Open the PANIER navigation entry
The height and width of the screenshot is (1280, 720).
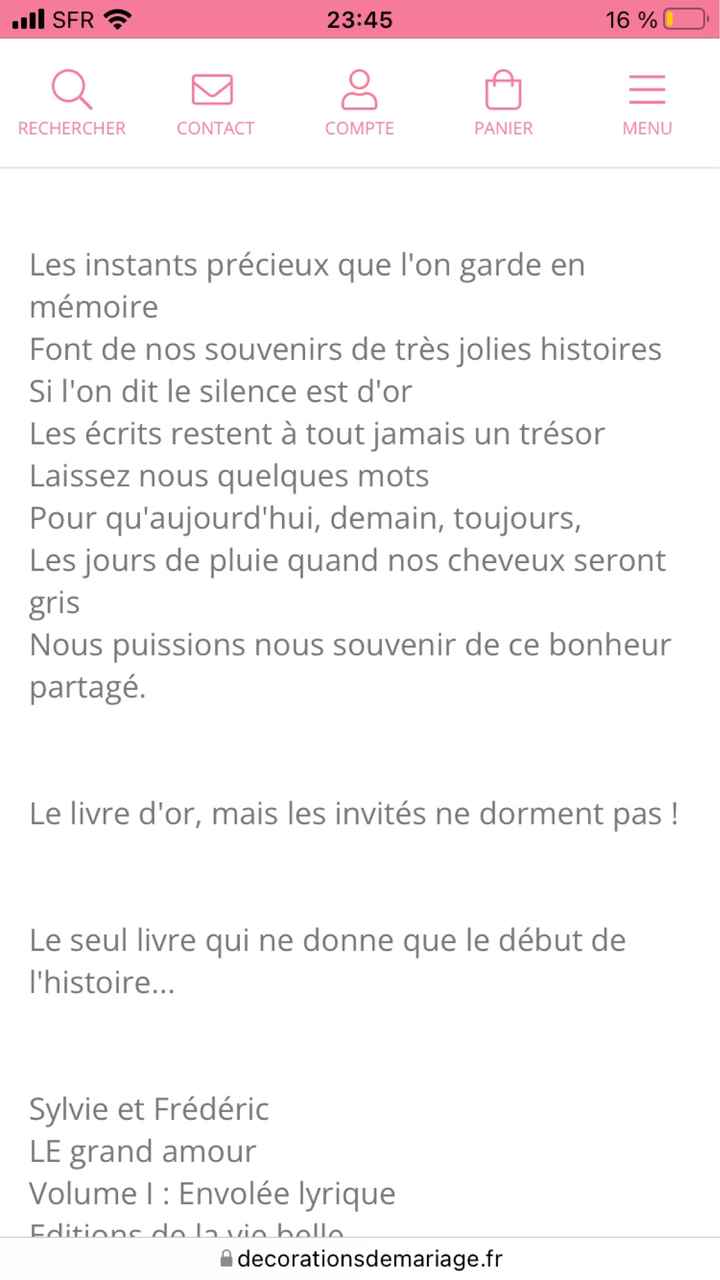[503, 128]
